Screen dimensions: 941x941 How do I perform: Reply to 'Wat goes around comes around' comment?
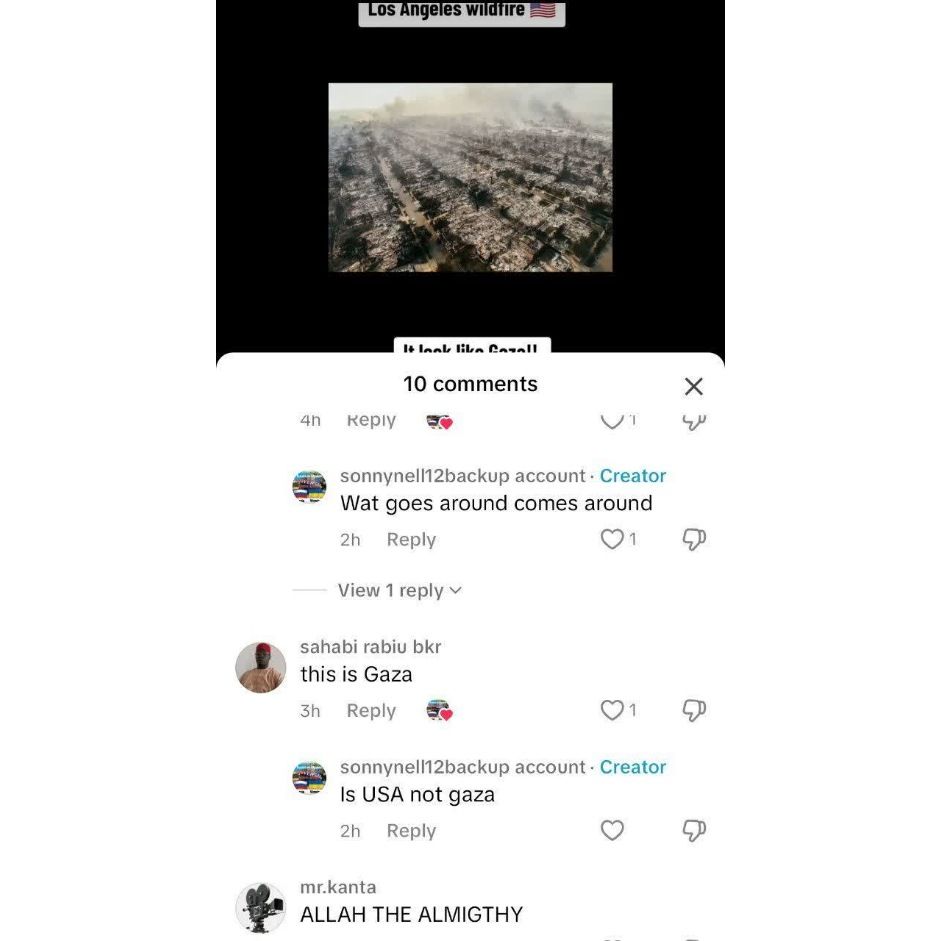411,539
